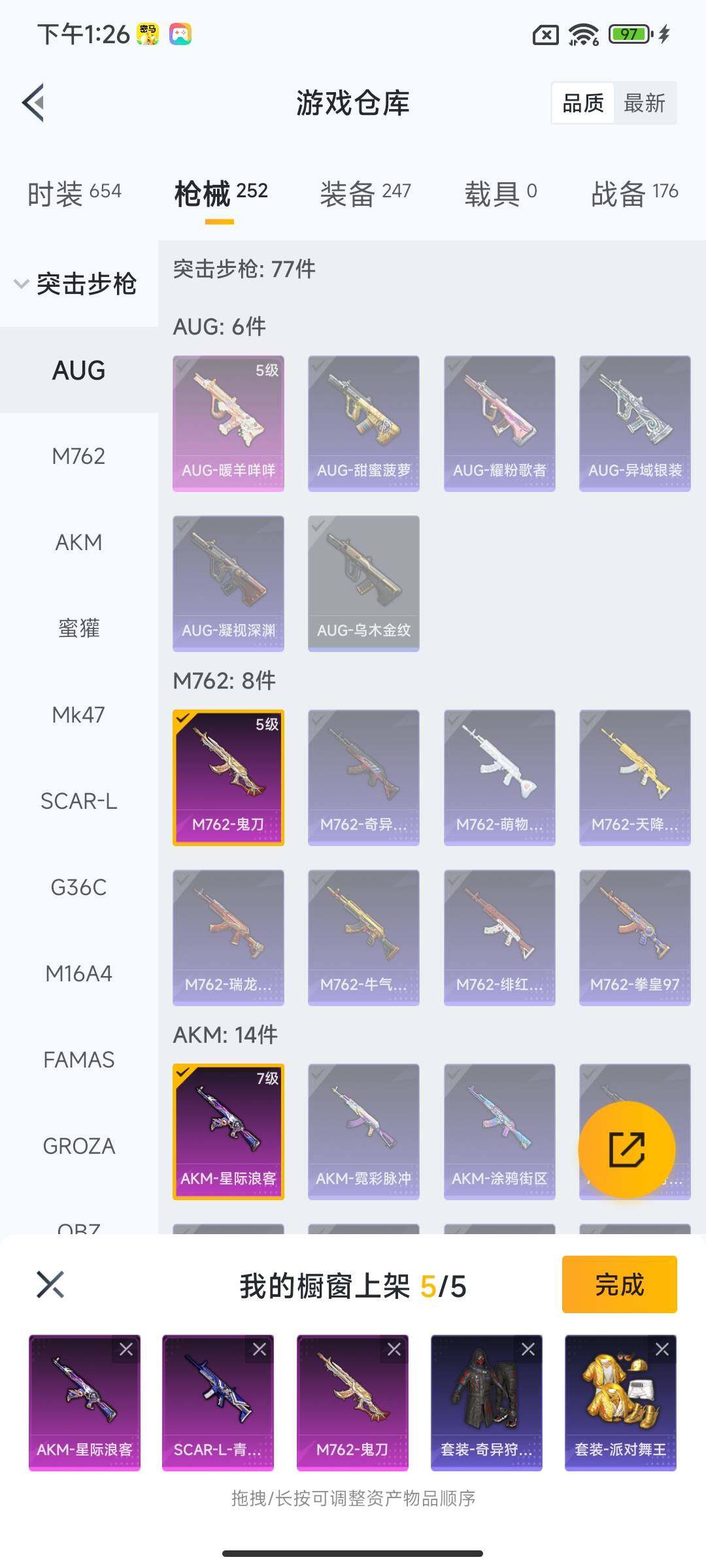The width and height of the screenshot is (706, 1568).
Task: Close the 我的橱窗上架 panel
Action: 50,1284
